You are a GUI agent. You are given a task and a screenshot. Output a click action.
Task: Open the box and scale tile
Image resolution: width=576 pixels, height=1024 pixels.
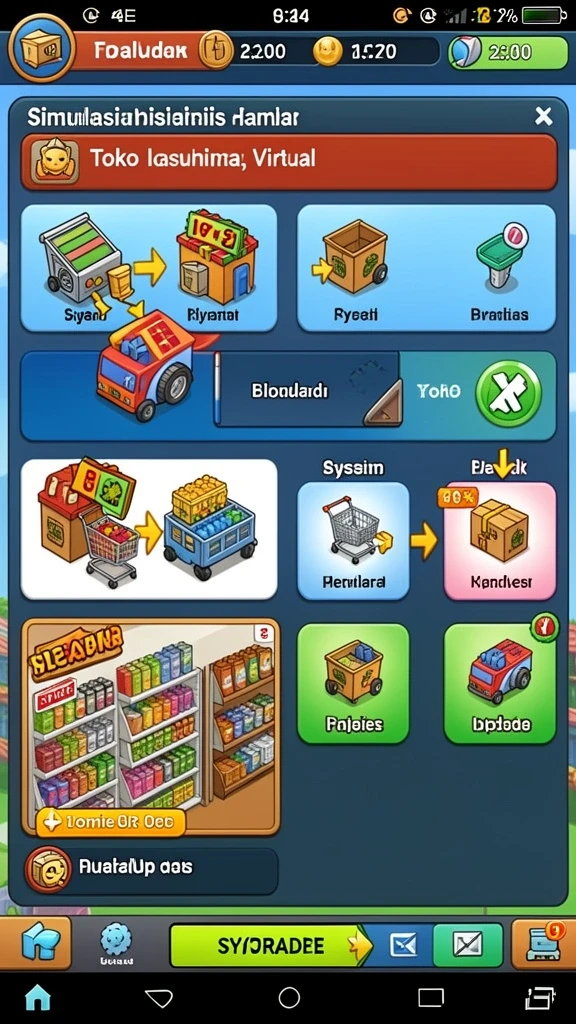pos(427,268)
